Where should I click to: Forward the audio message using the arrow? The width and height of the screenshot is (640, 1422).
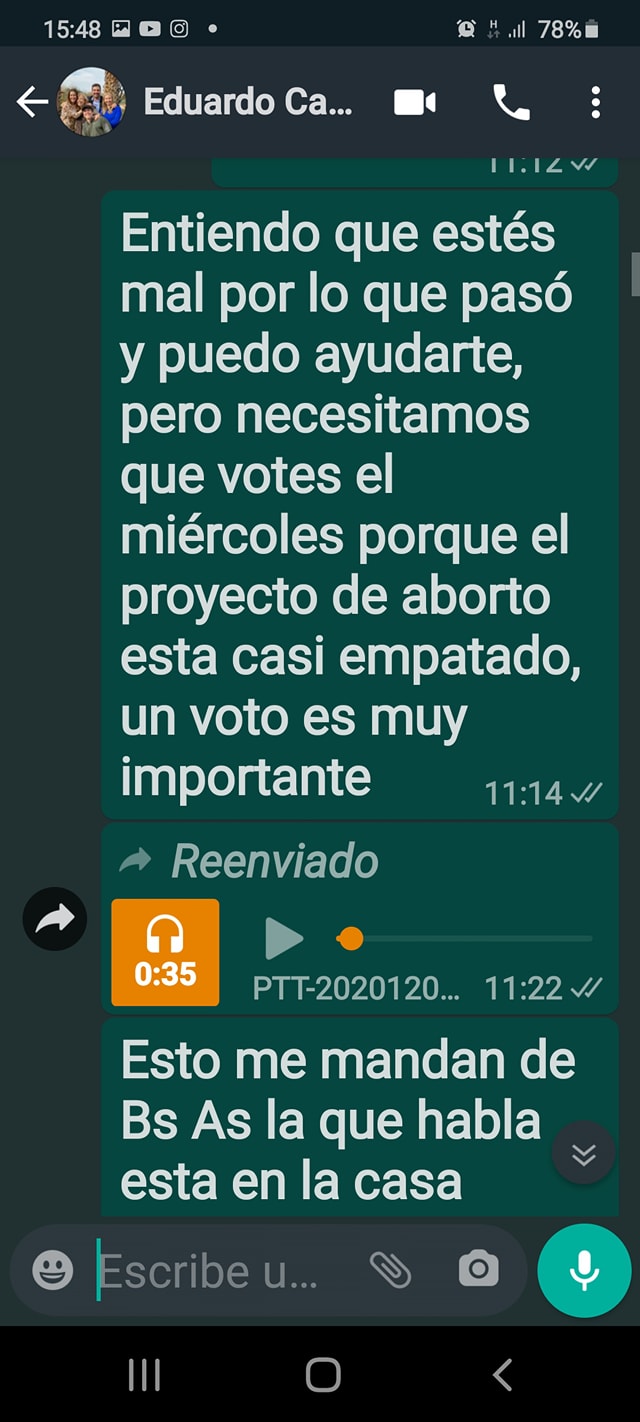click(x=55, y=919)
